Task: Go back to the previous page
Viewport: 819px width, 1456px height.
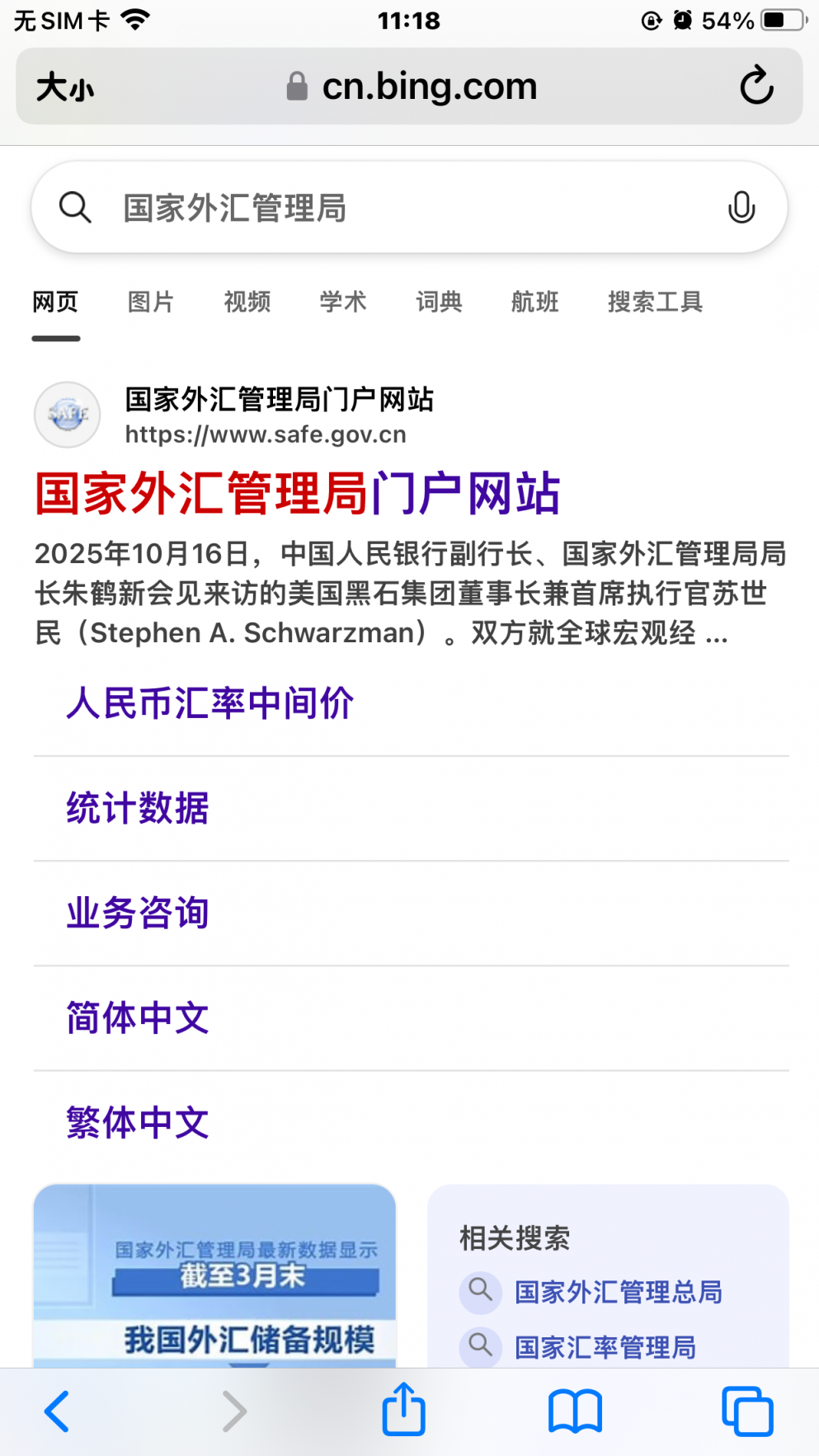Action: 57,1411
